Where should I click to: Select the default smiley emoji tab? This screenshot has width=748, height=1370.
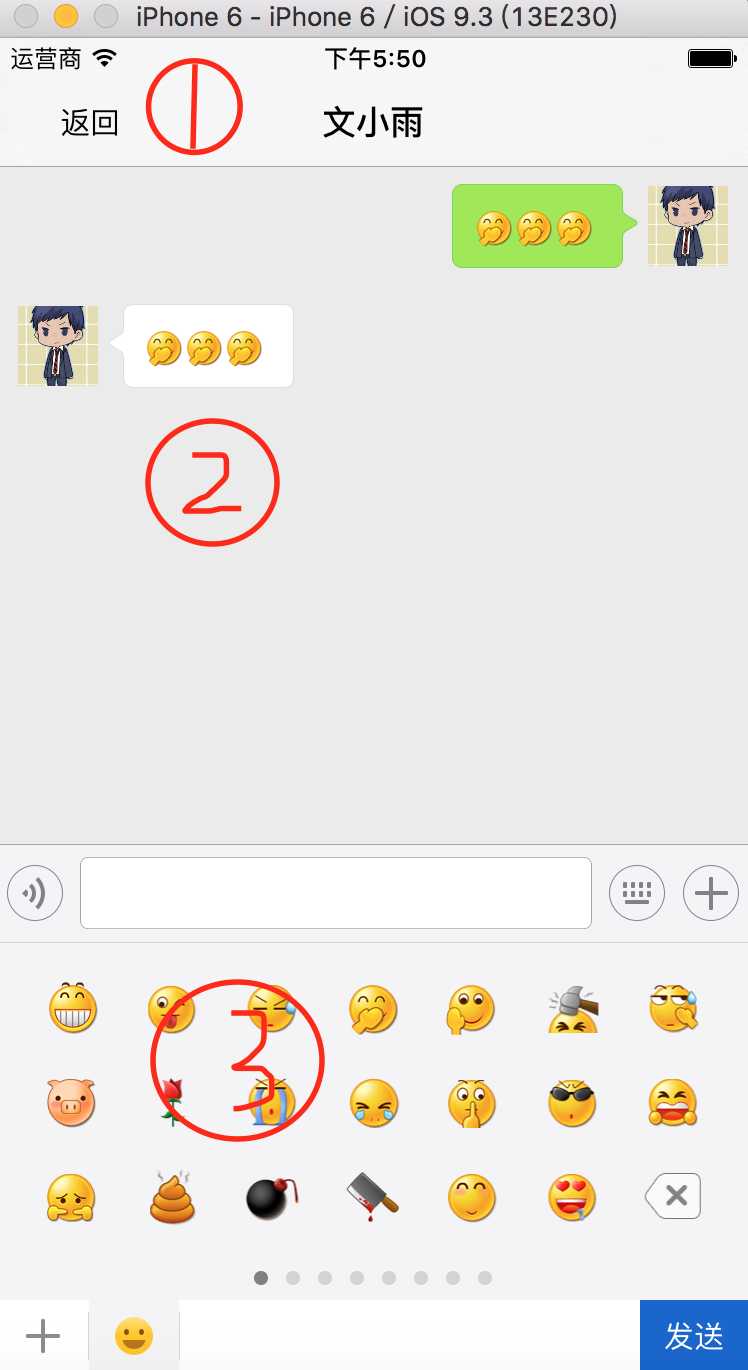tap(134, 1335)
